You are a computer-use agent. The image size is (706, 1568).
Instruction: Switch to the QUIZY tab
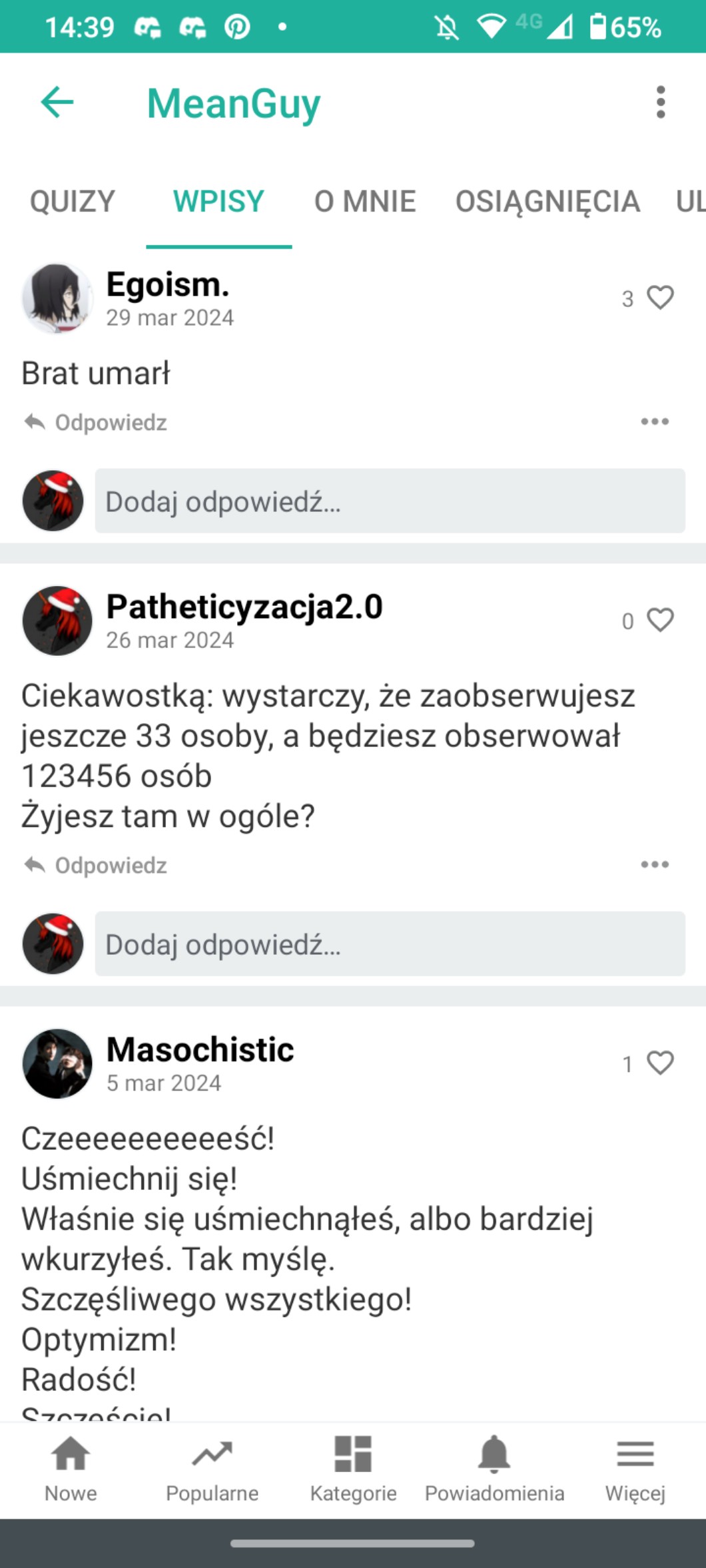(x=73, y=202)
